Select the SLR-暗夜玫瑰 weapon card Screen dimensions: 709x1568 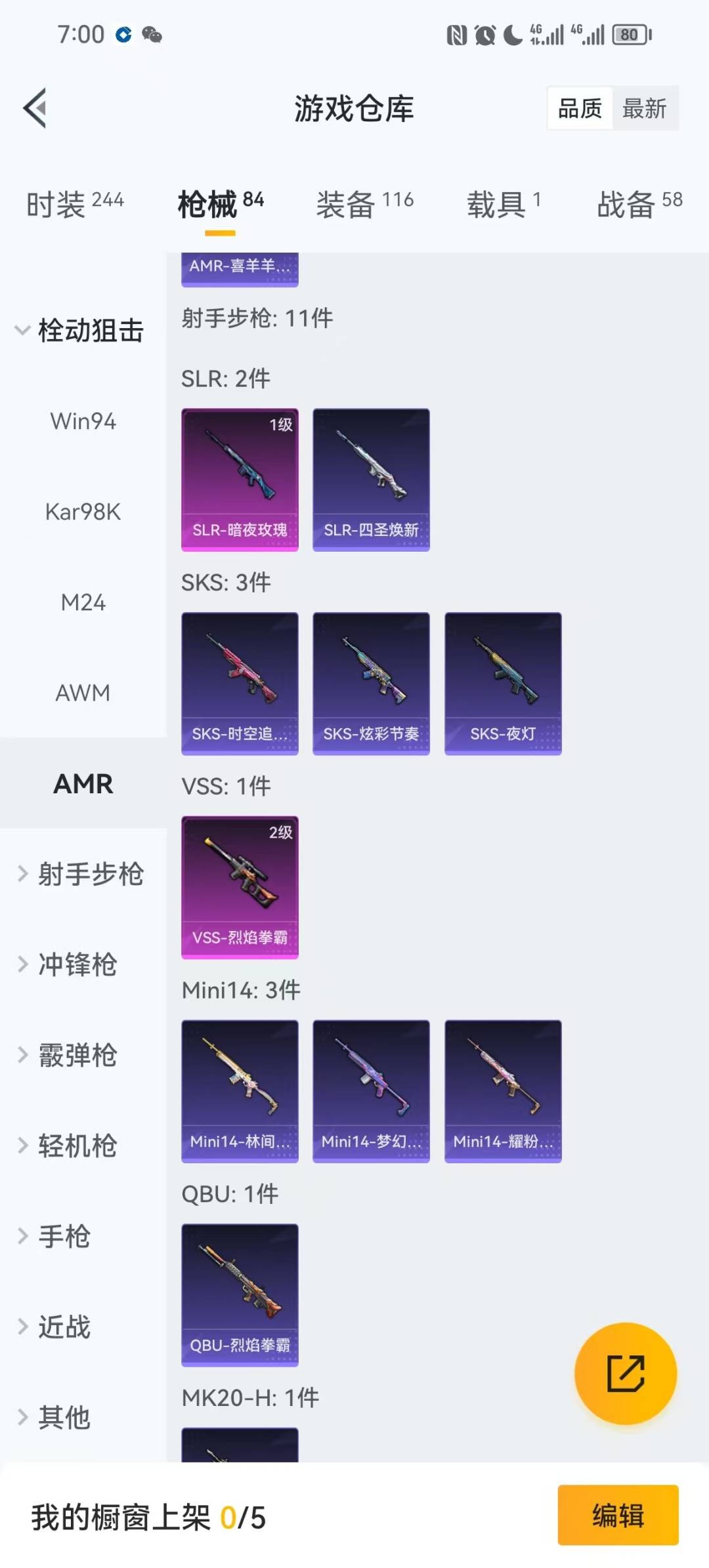point(240,478)
